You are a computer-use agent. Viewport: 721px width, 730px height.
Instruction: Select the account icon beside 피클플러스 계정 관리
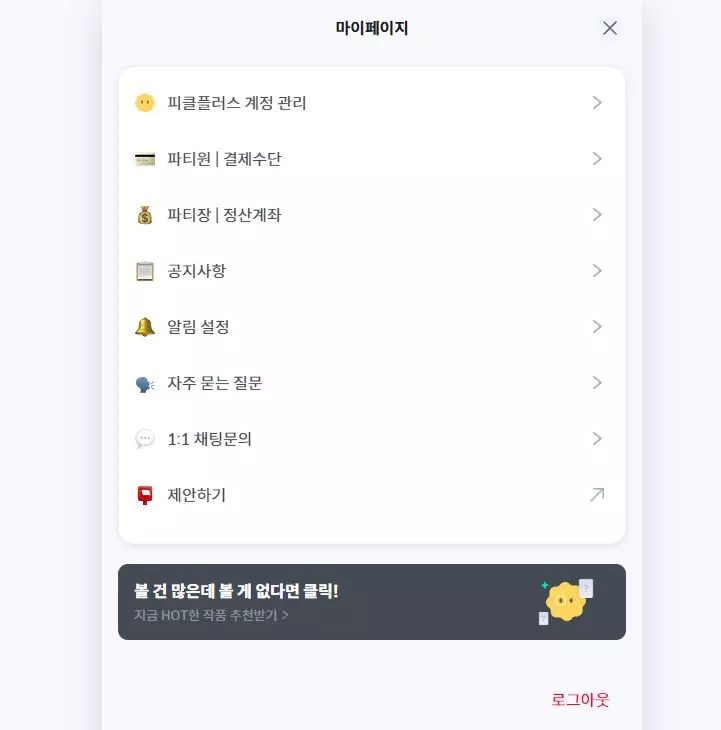click(x=144, y=102)
